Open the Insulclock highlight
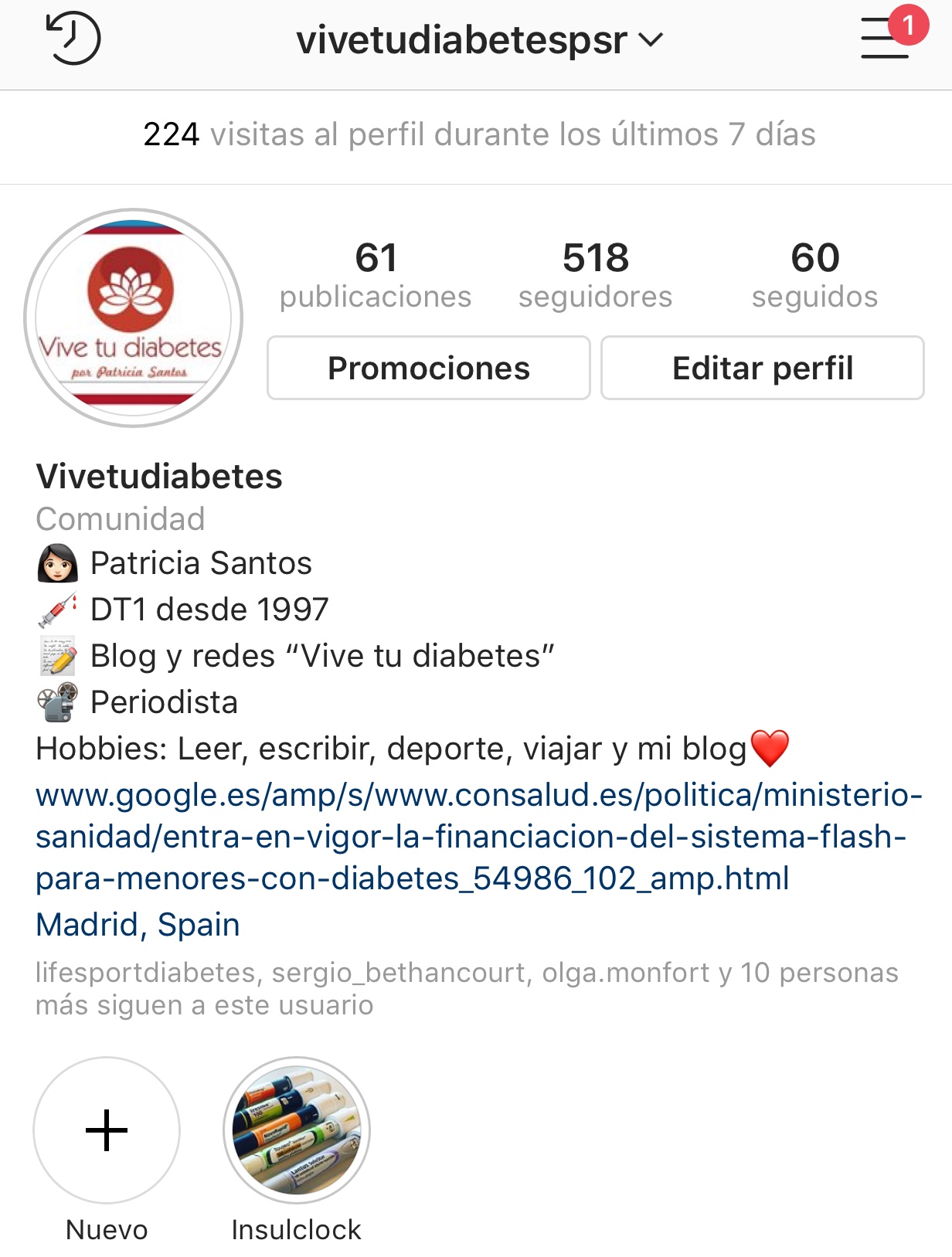The width and height of the screenshot is (952, 1257). 297,1130
